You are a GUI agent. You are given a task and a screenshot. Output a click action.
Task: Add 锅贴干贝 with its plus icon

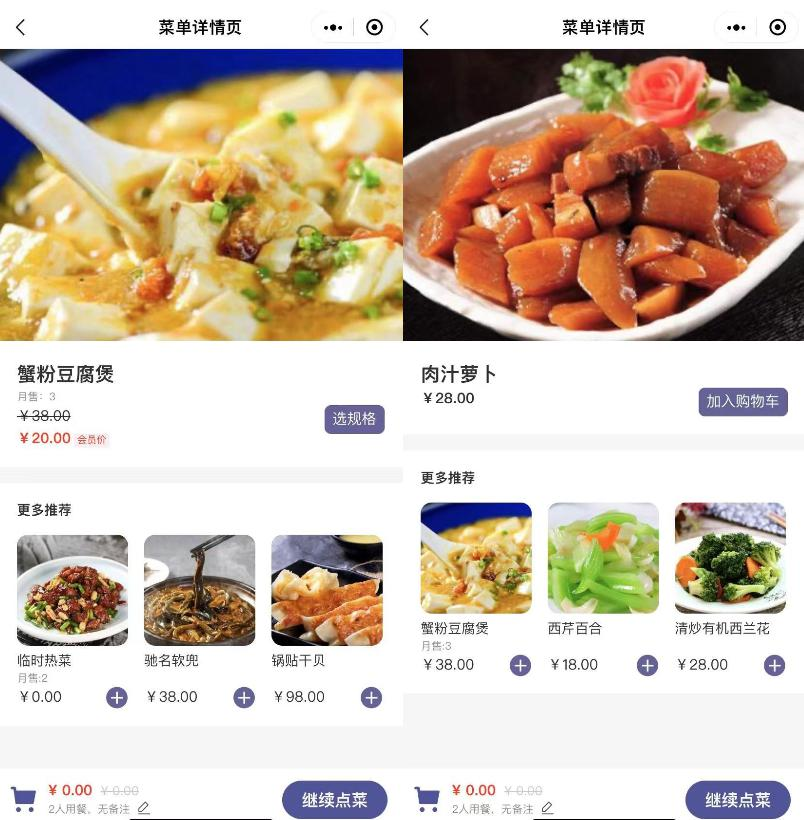[371, 697]
